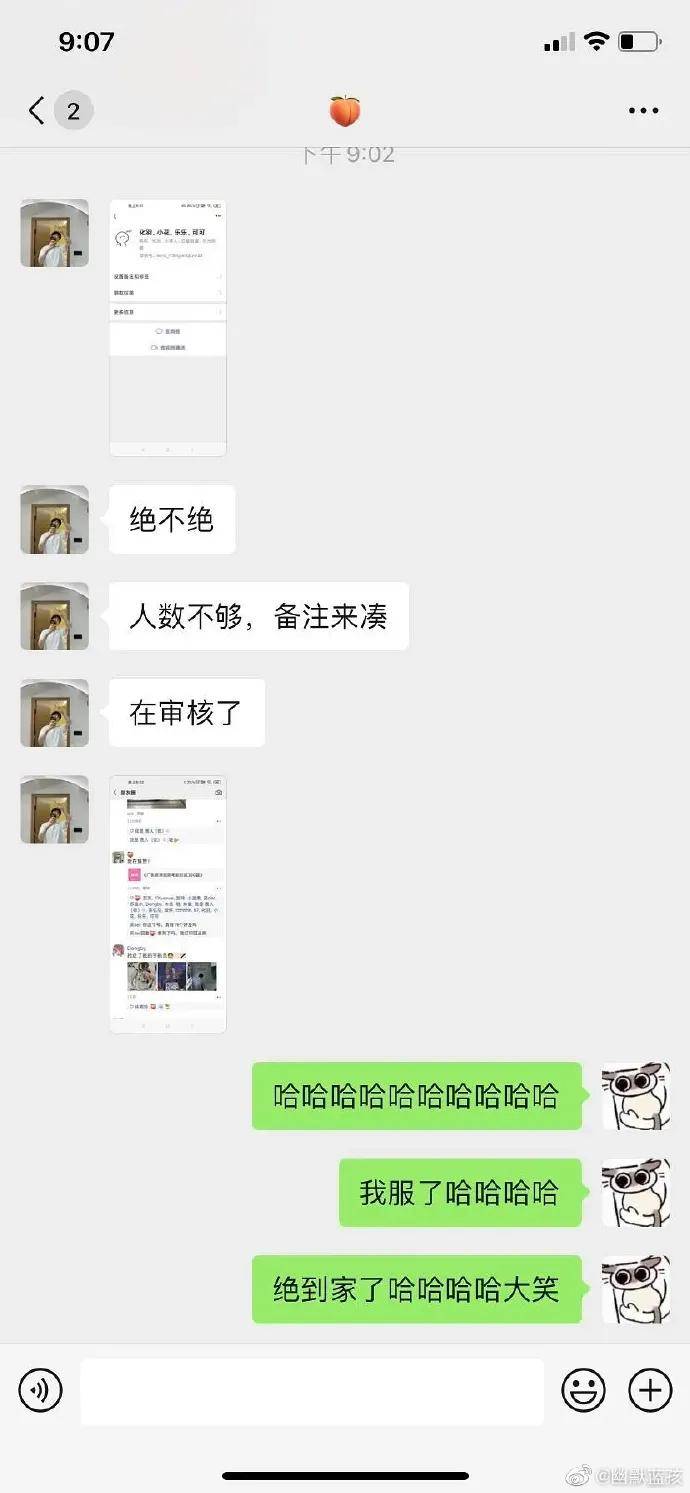Open the chat info overflow menu
Image resolution: width=690 pixels, height=1493 pixels.
coord(643,111)
